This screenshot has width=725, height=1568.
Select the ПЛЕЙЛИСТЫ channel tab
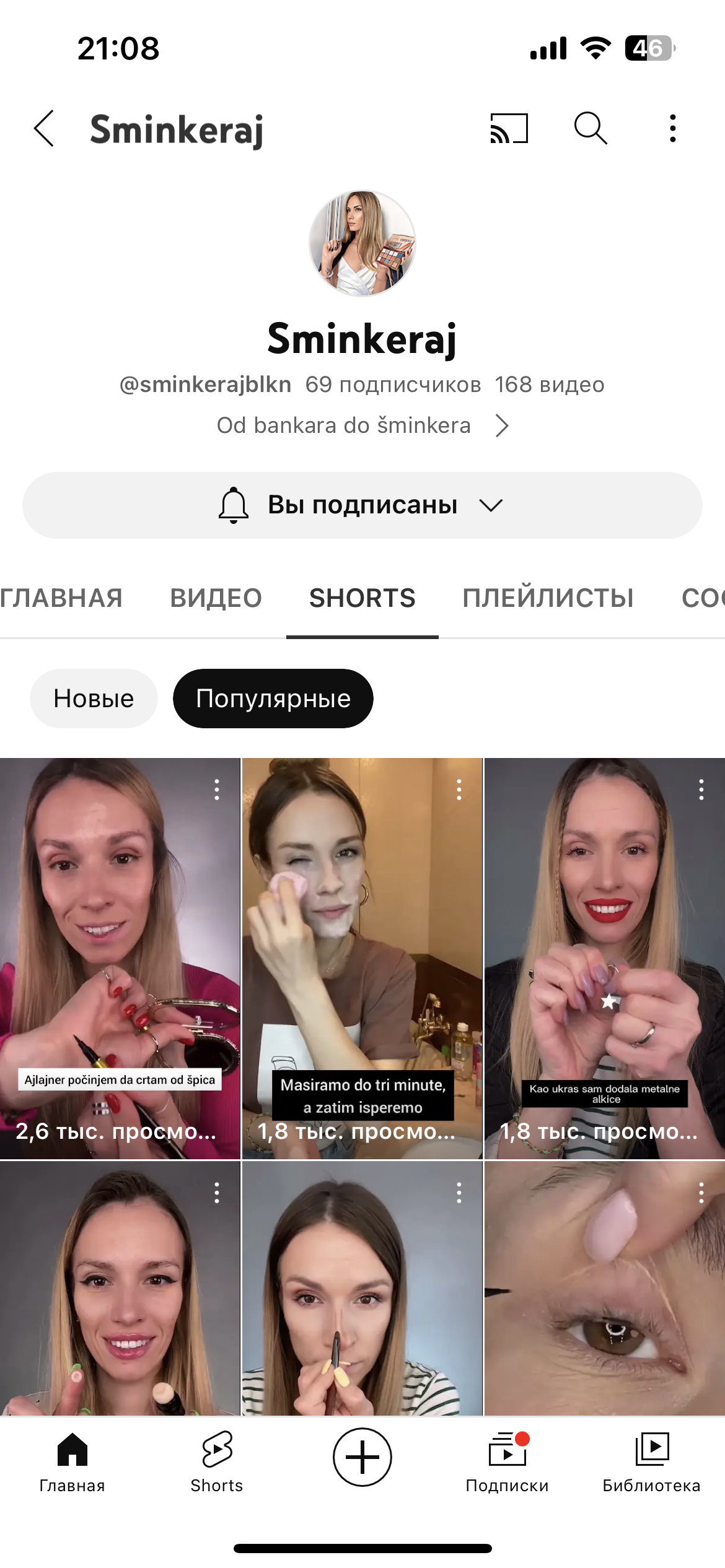tap(548, 598)
